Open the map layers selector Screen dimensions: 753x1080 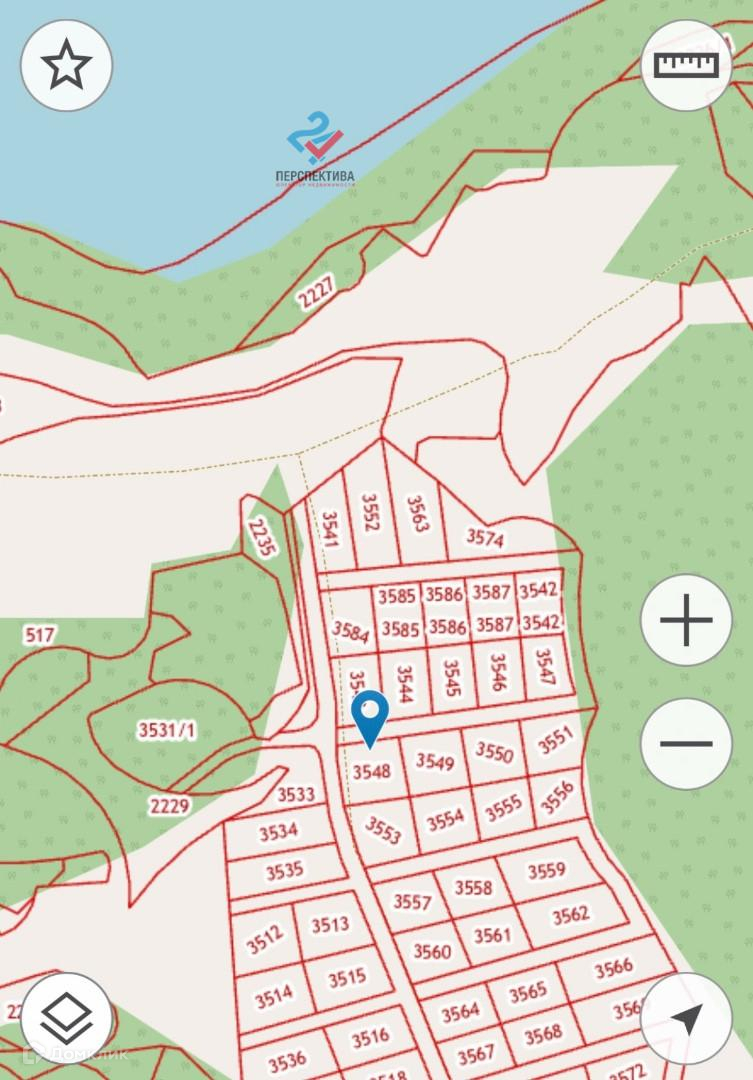(66, 1018)
